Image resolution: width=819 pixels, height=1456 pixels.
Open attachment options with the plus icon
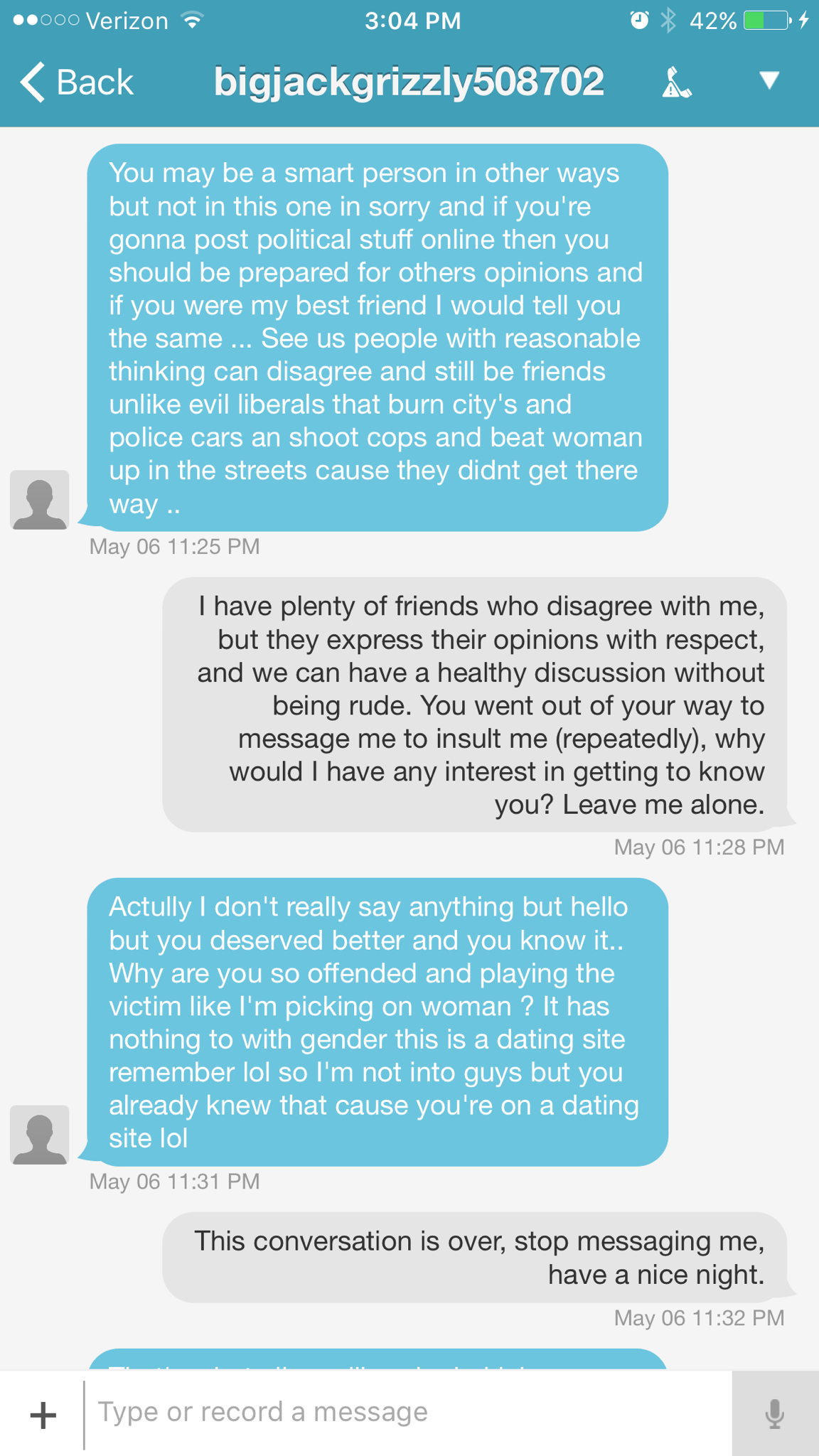pos(43,1415)
